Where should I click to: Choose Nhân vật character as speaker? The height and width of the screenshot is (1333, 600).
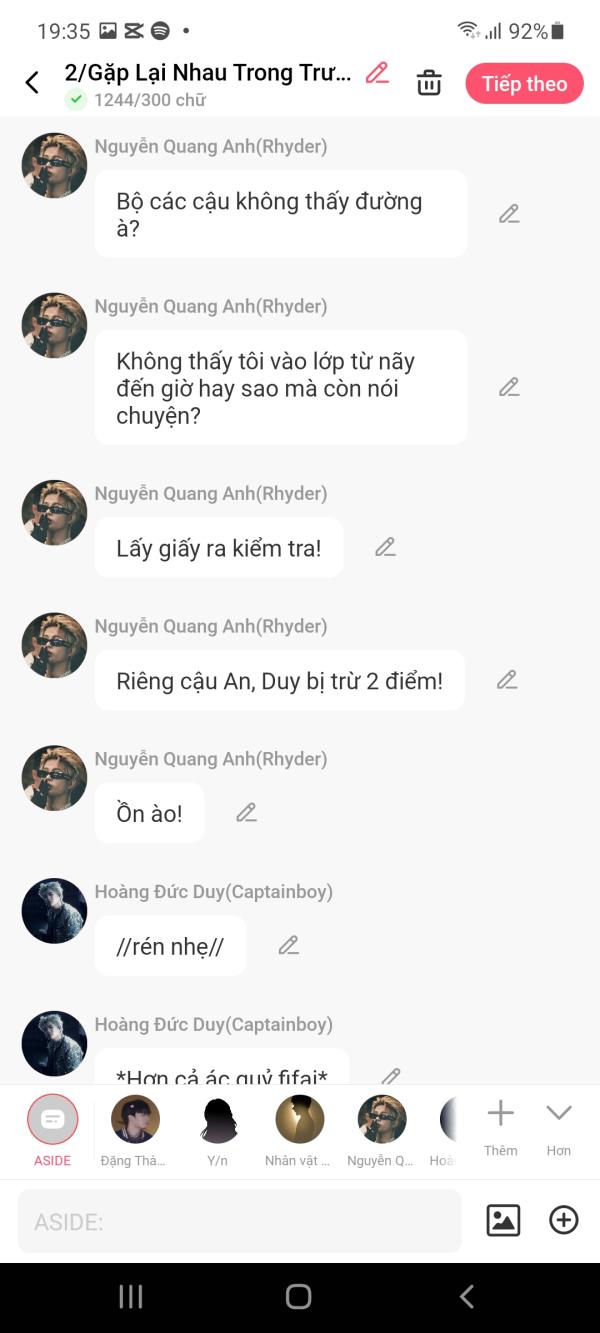[298, 1130]
